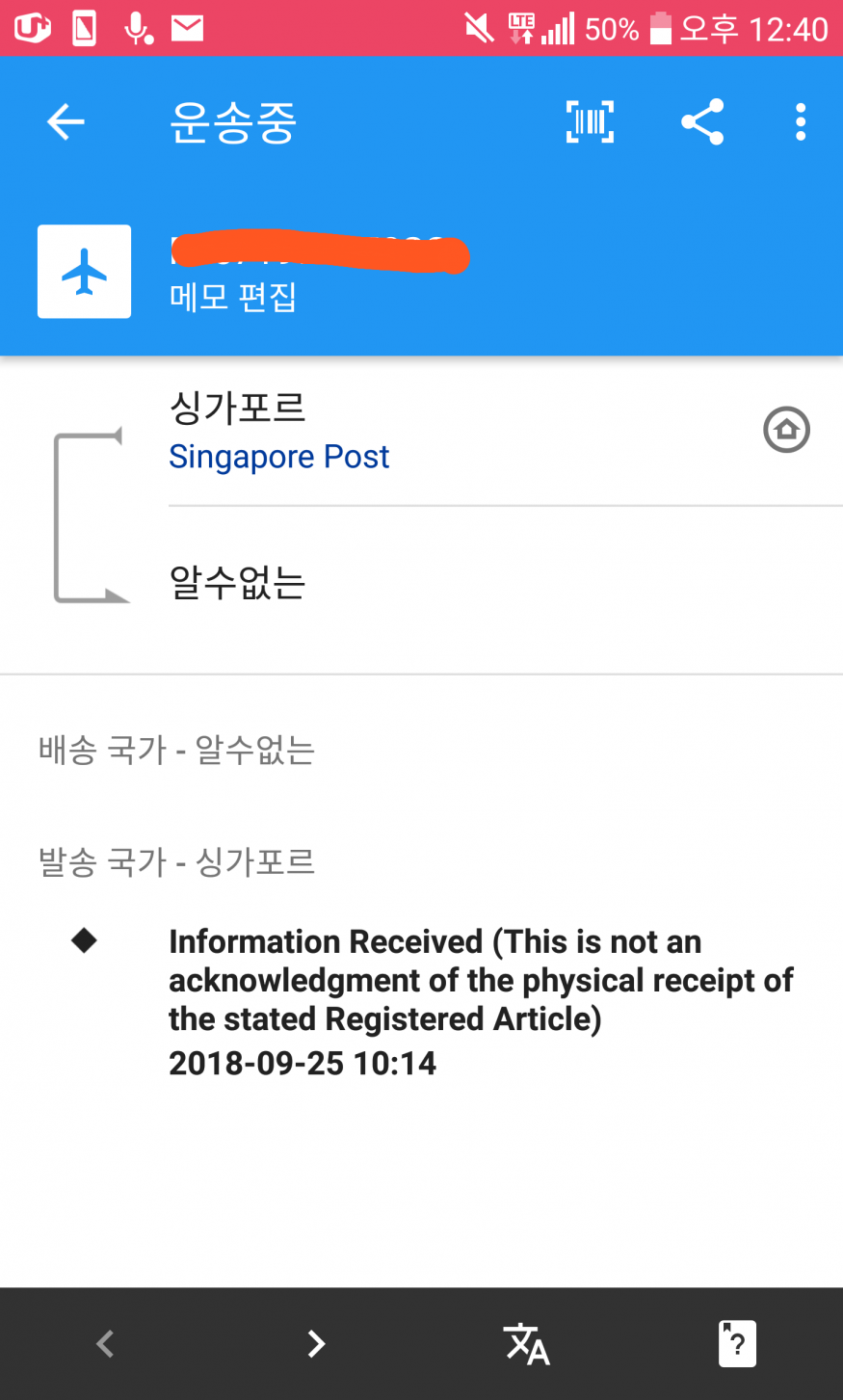The image size is (843, 1400).
Task: Open the Singapore Post link
Action: (x=279, y=457)
